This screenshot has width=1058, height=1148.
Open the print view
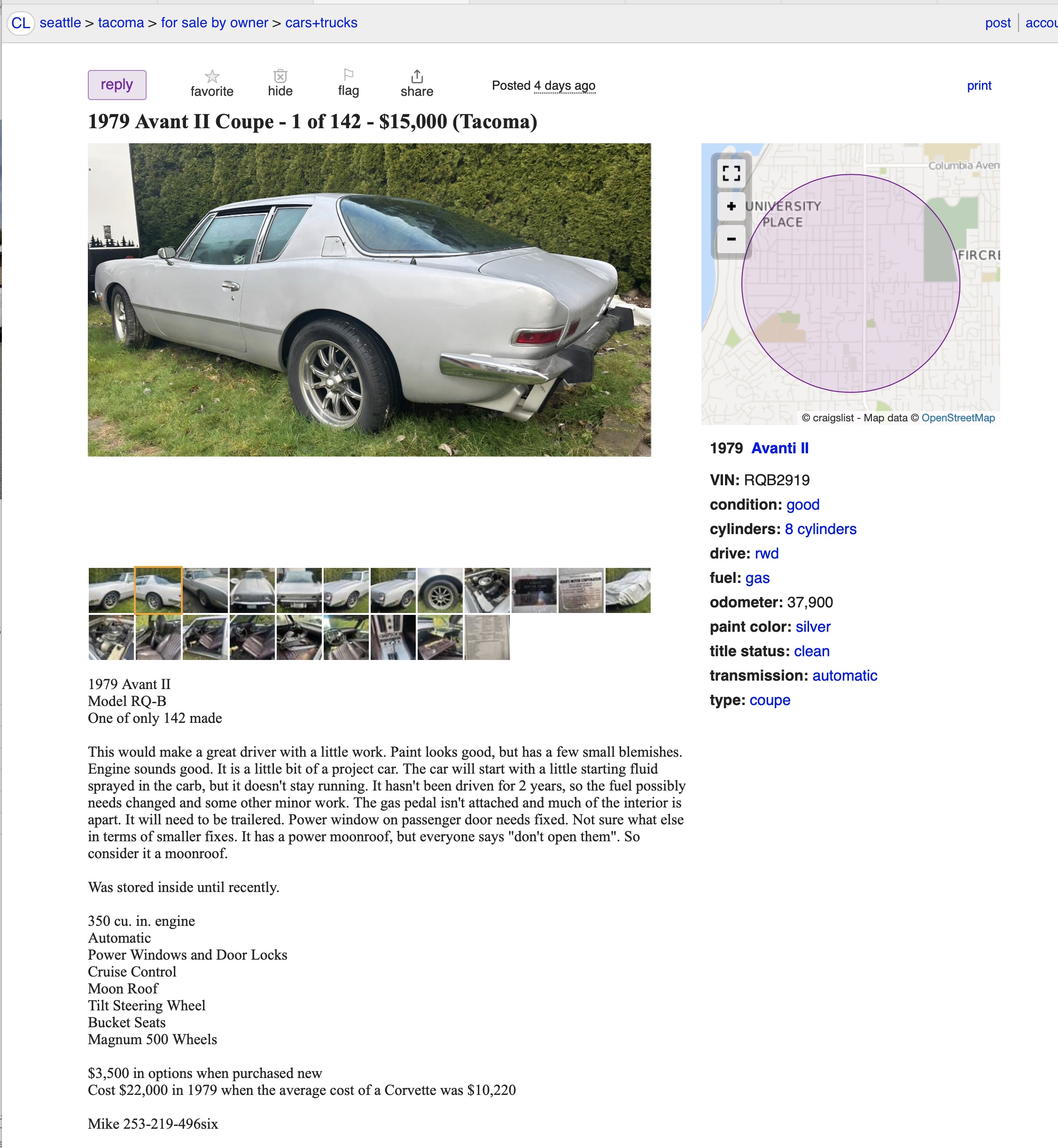coord(979,85)
